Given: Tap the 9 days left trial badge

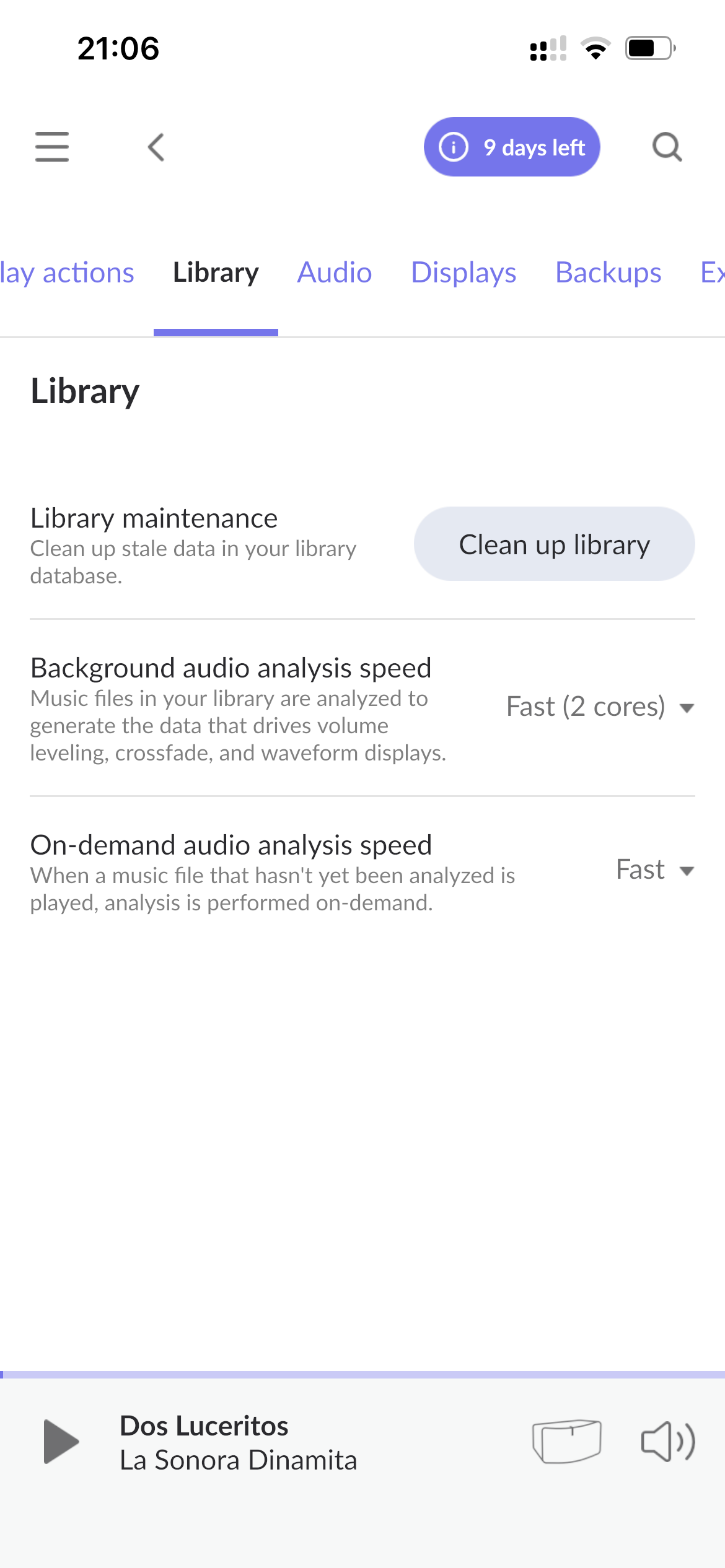Looking at the screenshot, I should [512, 147].
